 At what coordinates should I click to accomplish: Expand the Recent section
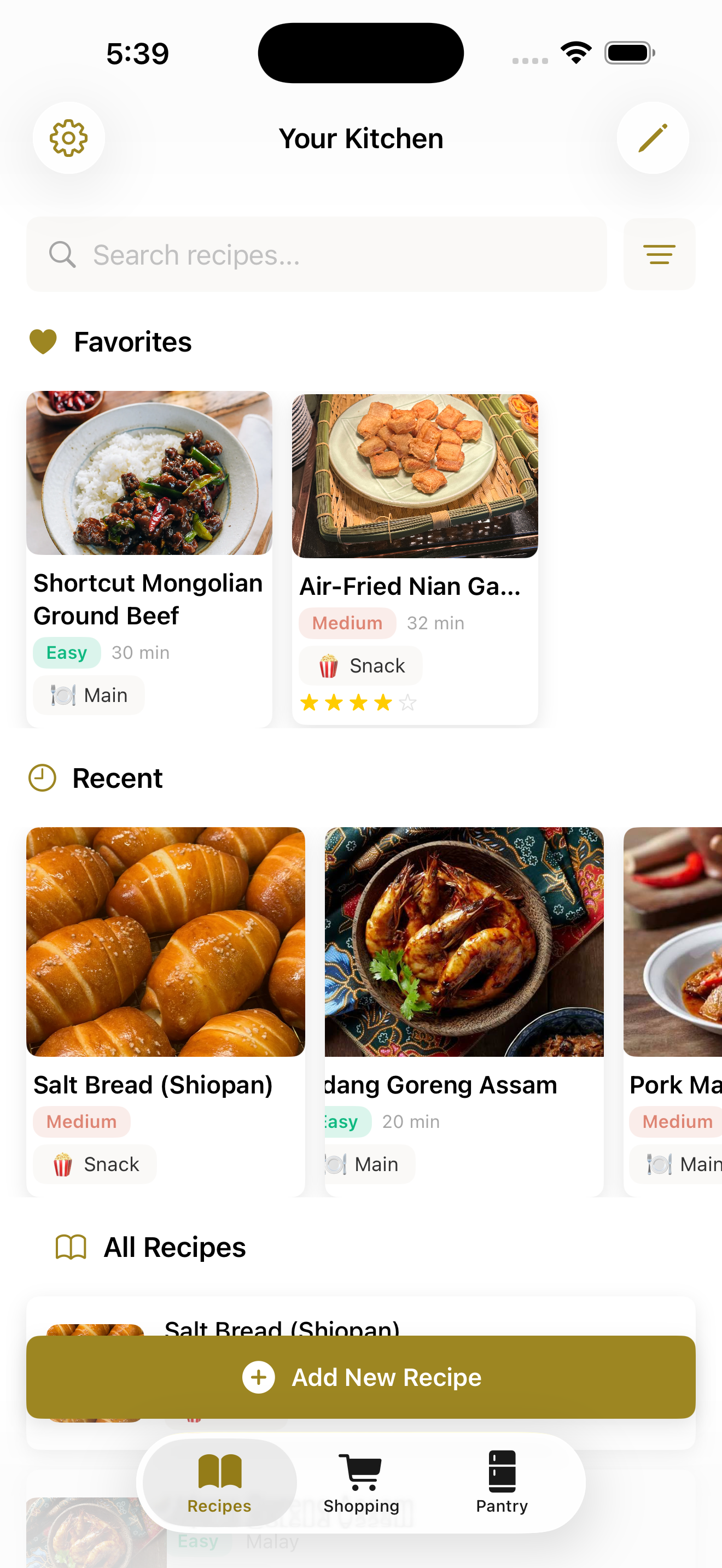[x=117, y=777]
